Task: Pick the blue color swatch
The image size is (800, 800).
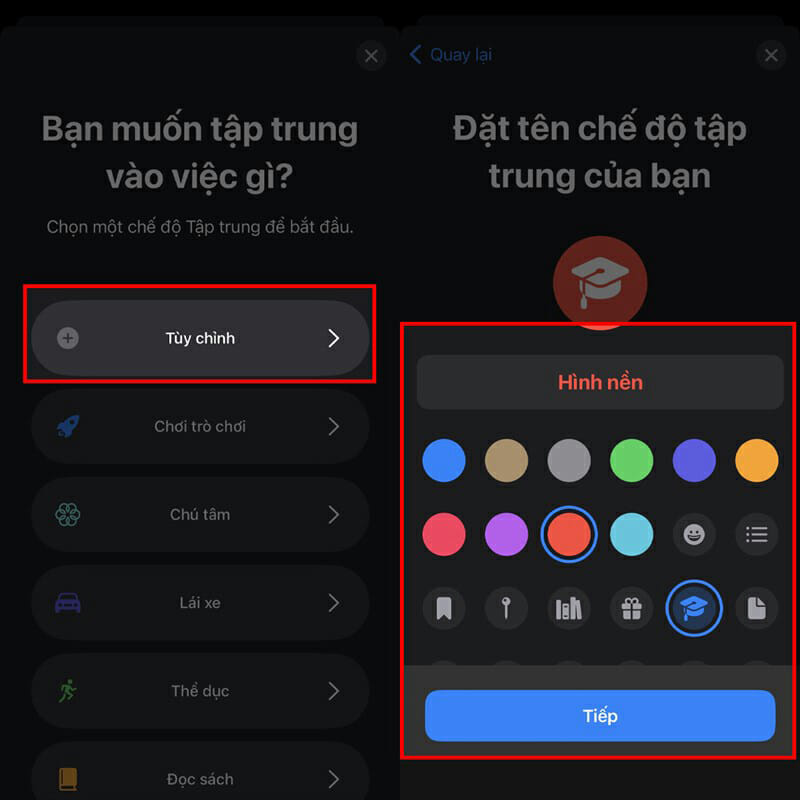Action: (444, 461)
